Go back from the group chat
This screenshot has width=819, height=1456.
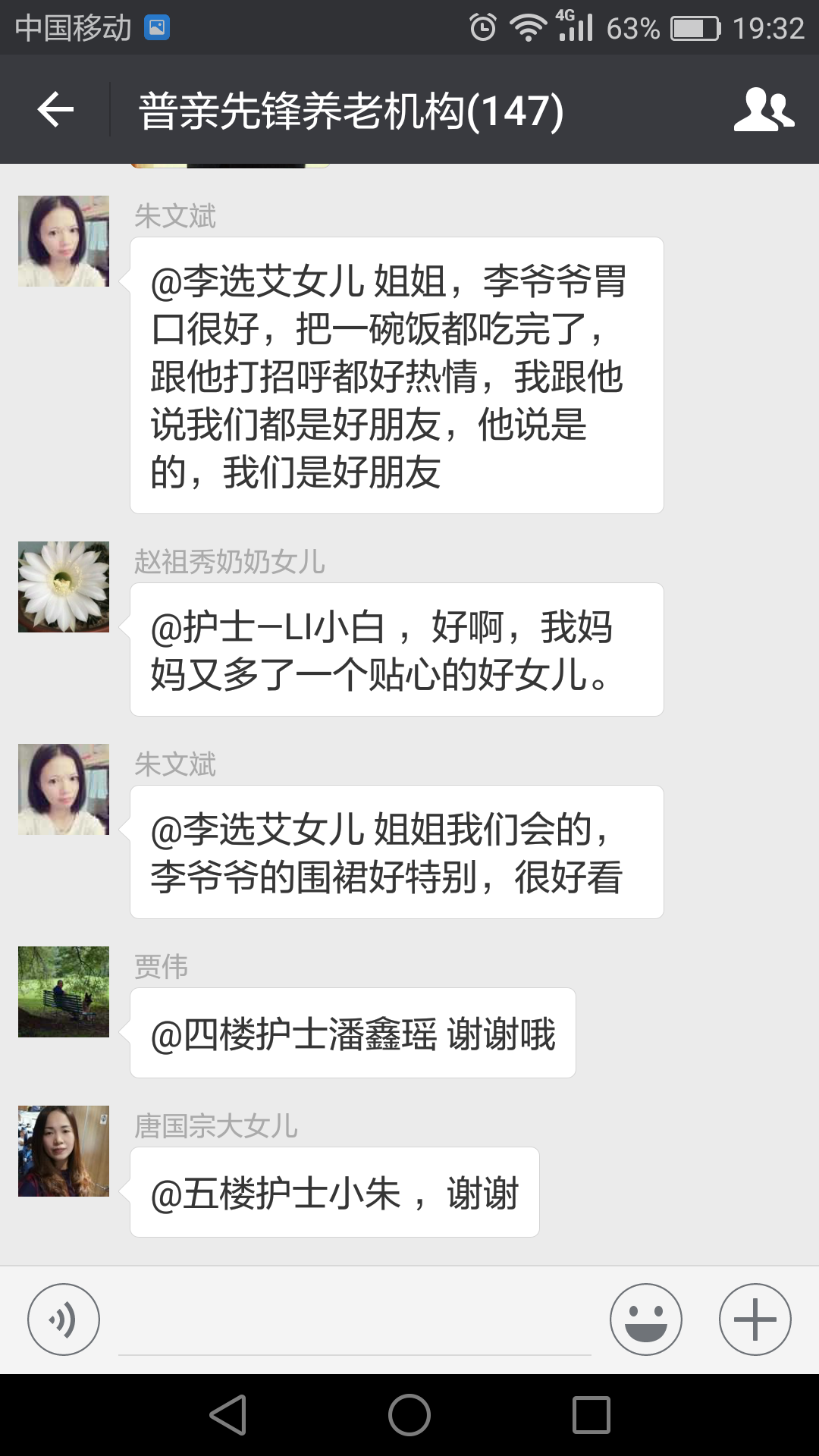coord(55,110)
